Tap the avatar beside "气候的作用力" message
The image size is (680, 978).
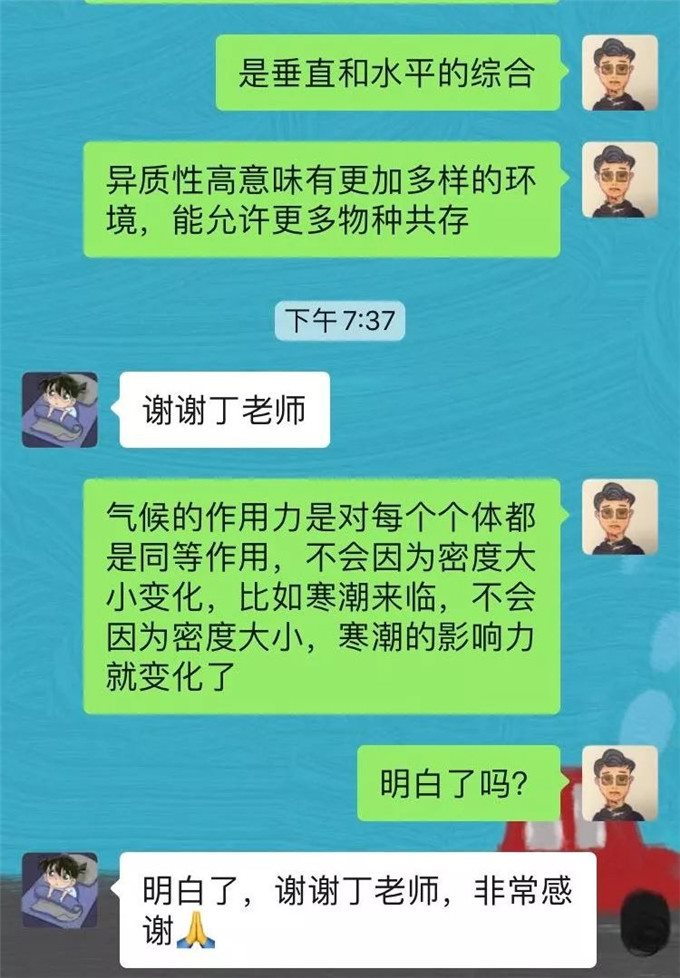coord(620,517)
